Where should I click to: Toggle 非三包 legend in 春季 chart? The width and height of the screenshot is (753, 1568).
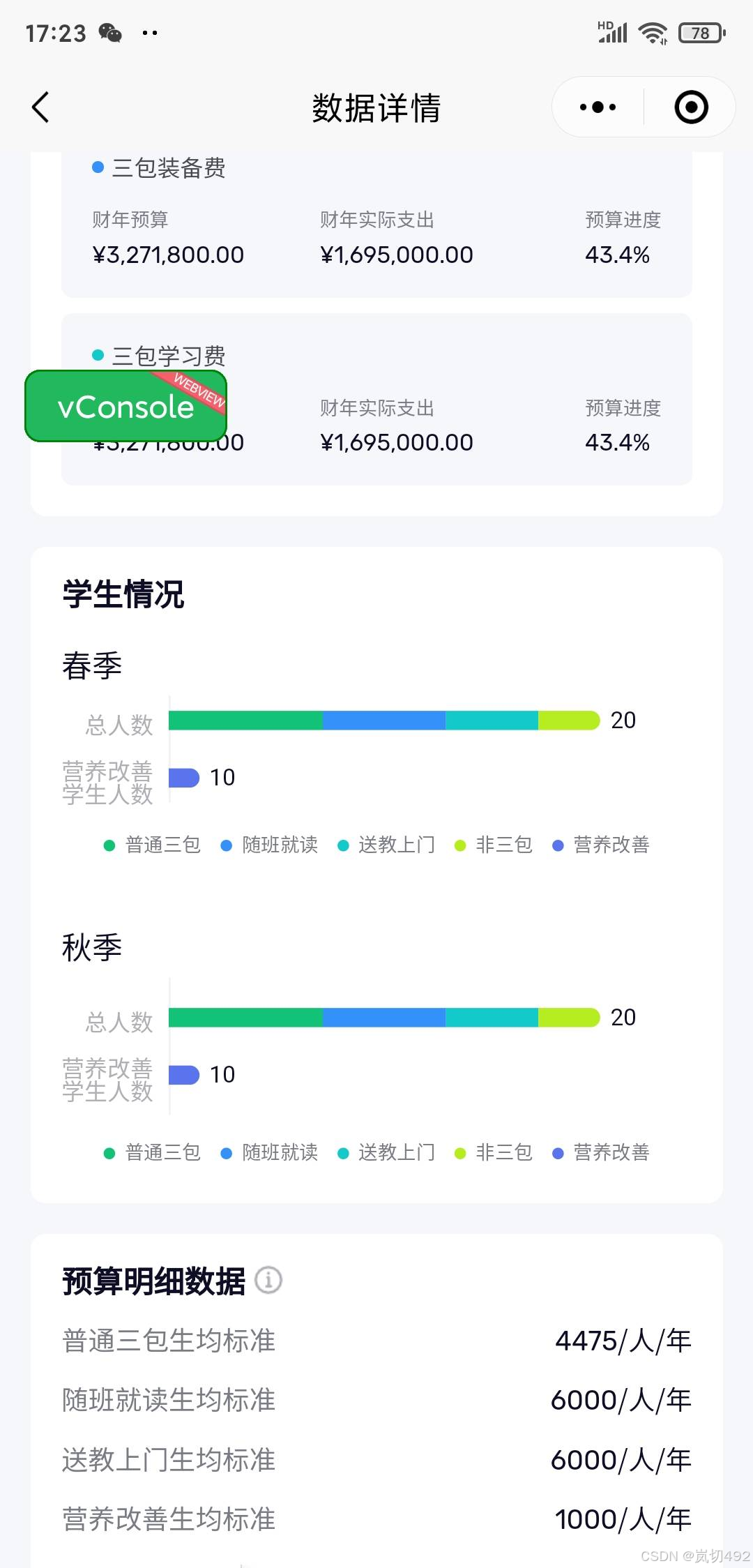pos(493,845)
